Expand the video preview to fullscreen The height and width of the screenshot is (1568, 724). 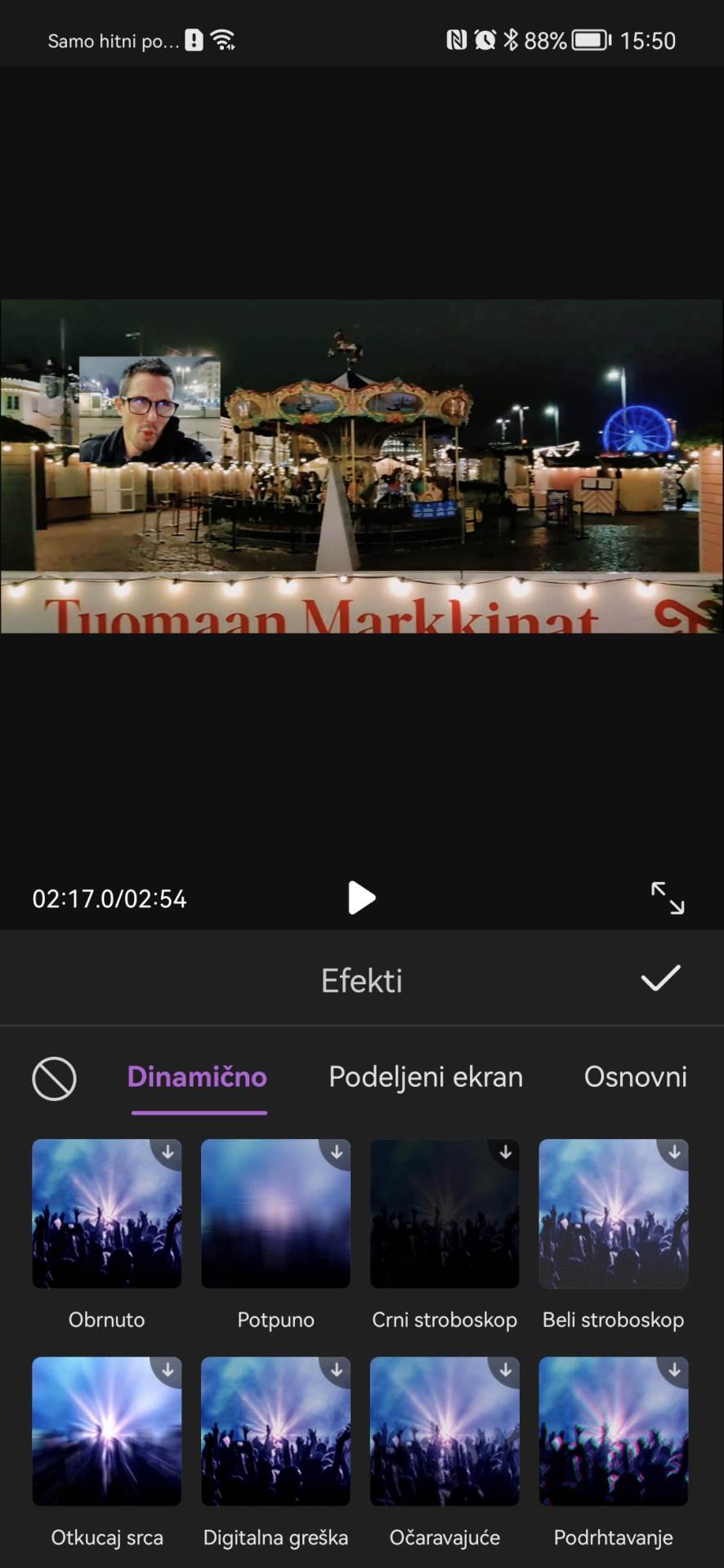[670, 898]
